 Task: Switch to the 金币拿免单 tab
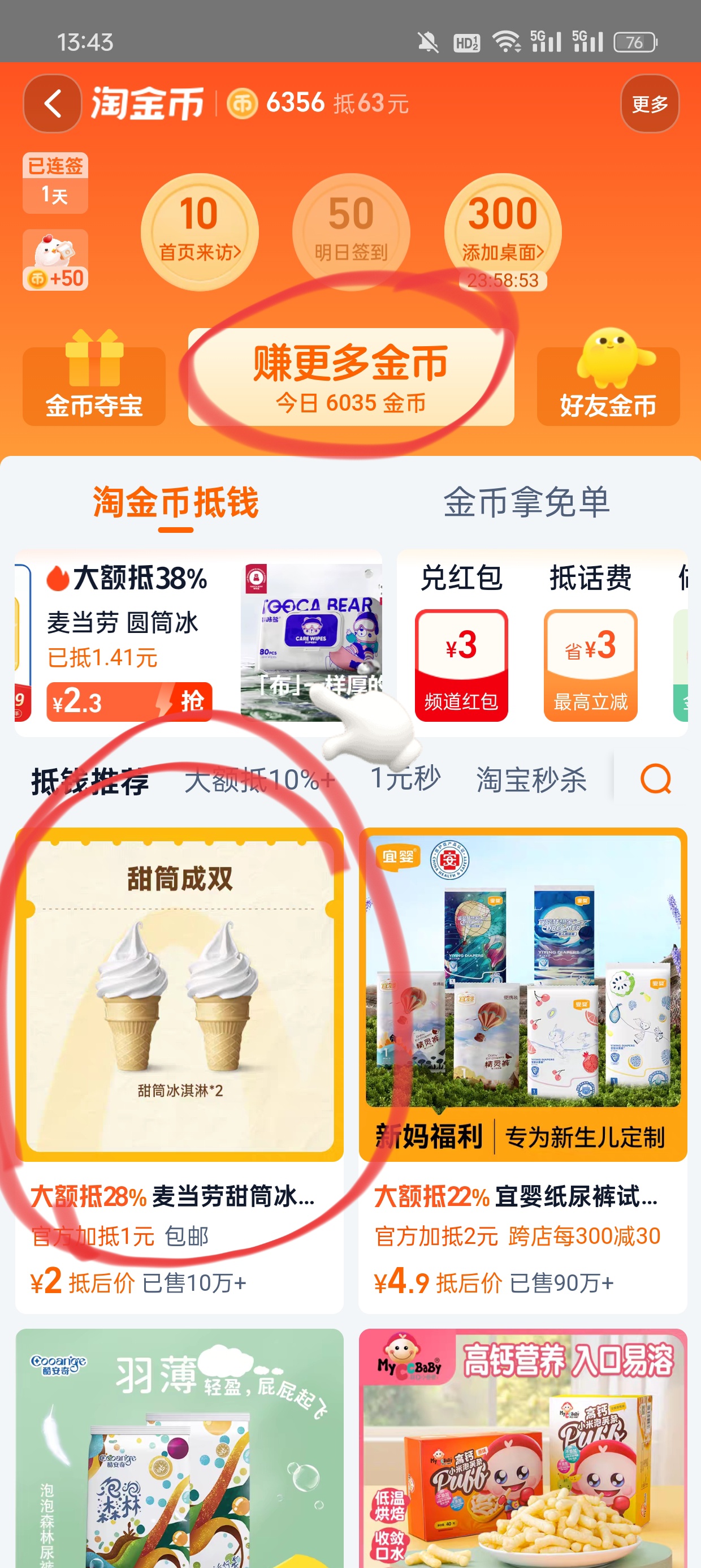click(526, 503)
